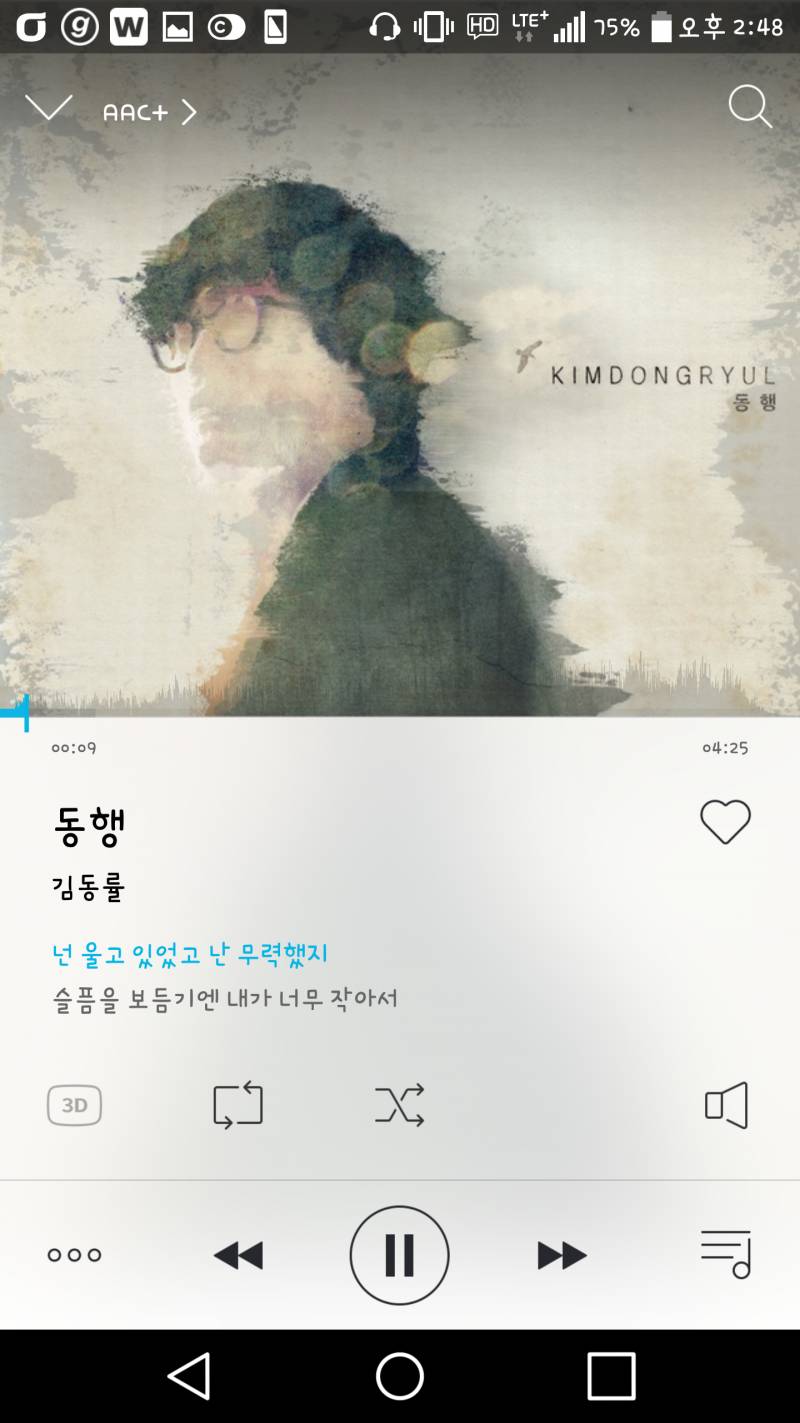Open more options via the three-dot icon
This screenshot has width=800, height=1423.
74,1255
